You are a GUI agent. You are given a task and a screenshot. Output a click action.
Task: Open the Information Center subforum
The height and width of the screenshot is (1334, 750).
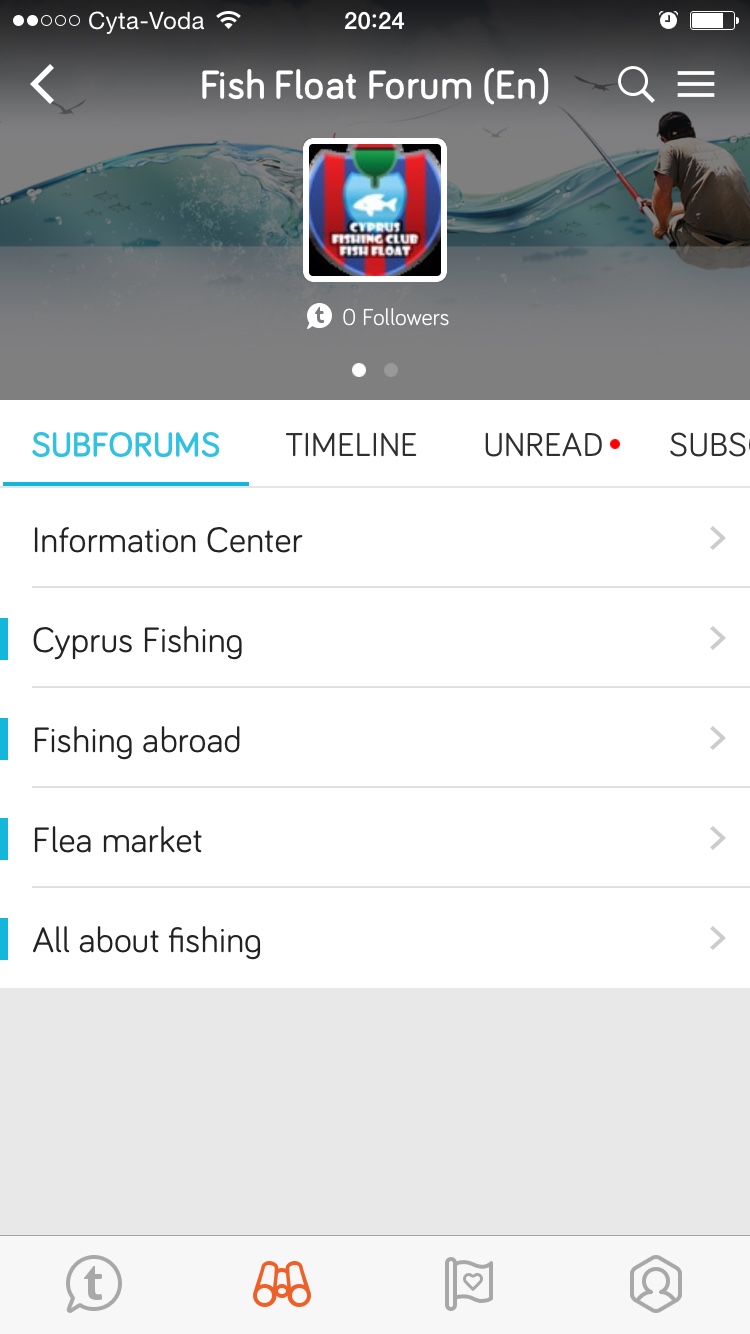click(x=375, y=539)
